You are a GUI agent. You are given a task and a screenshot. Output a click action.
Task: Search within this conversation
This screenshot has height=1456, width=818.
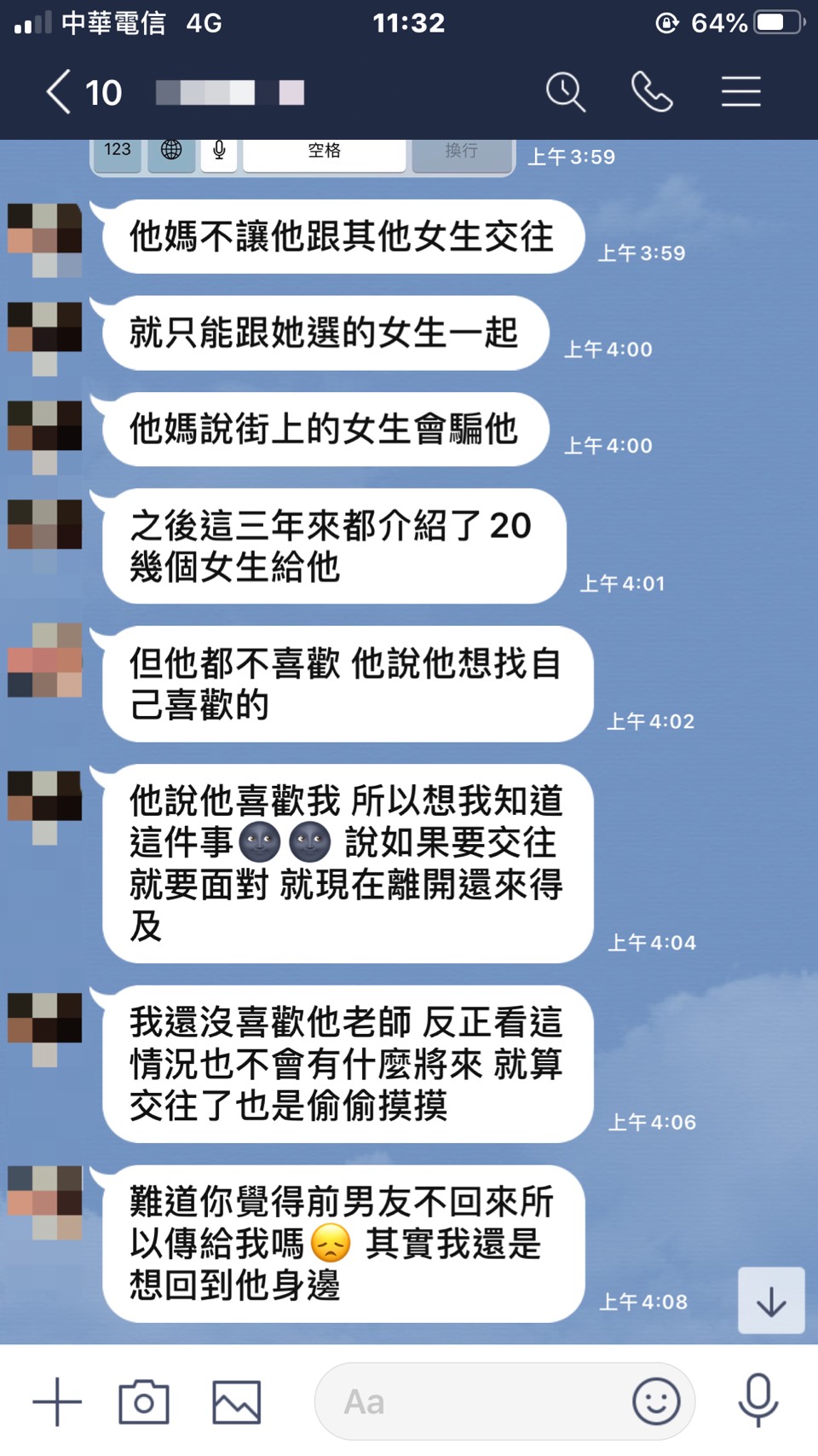click(565, 92)
